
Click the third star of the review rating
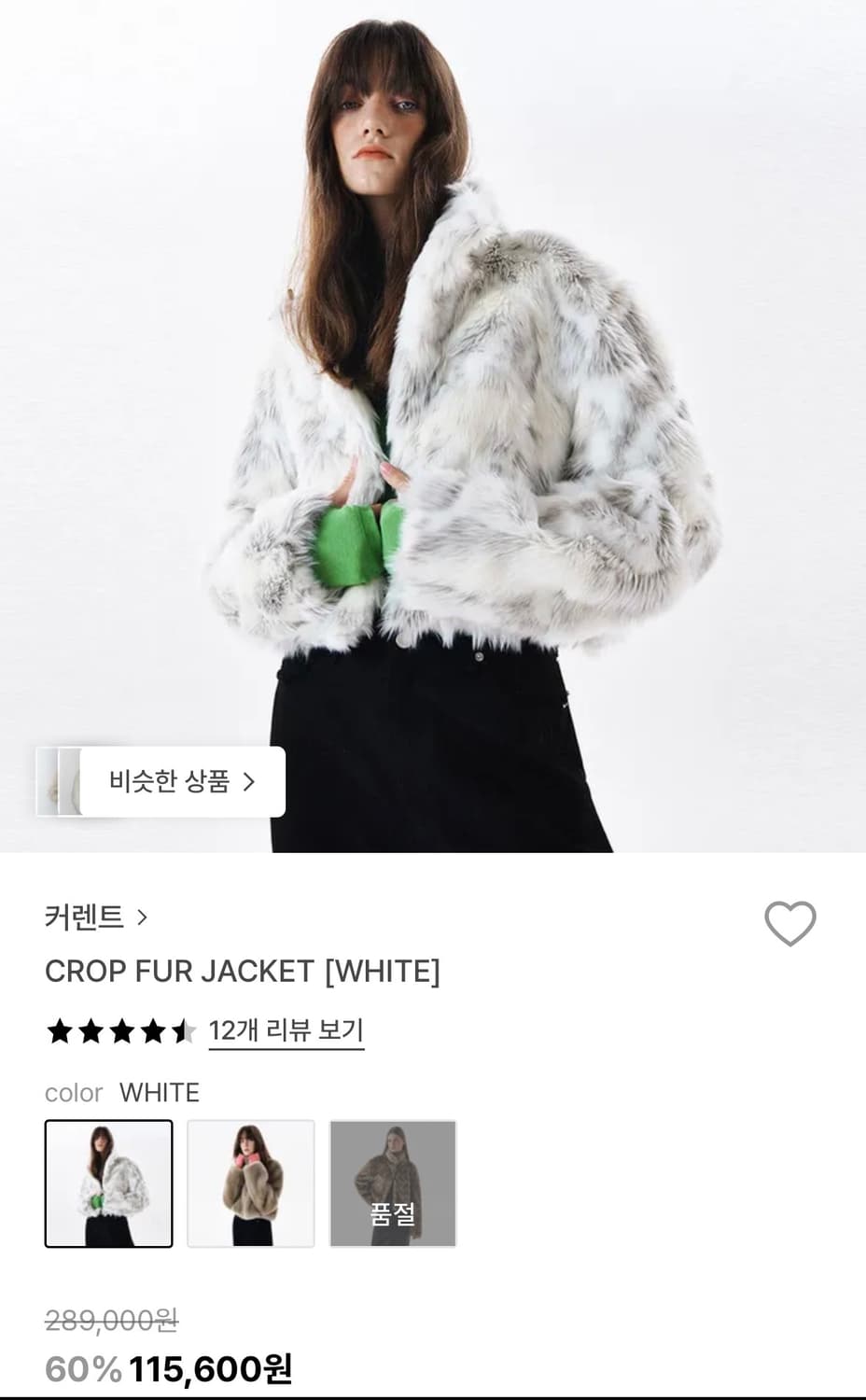pos(120,1030)
